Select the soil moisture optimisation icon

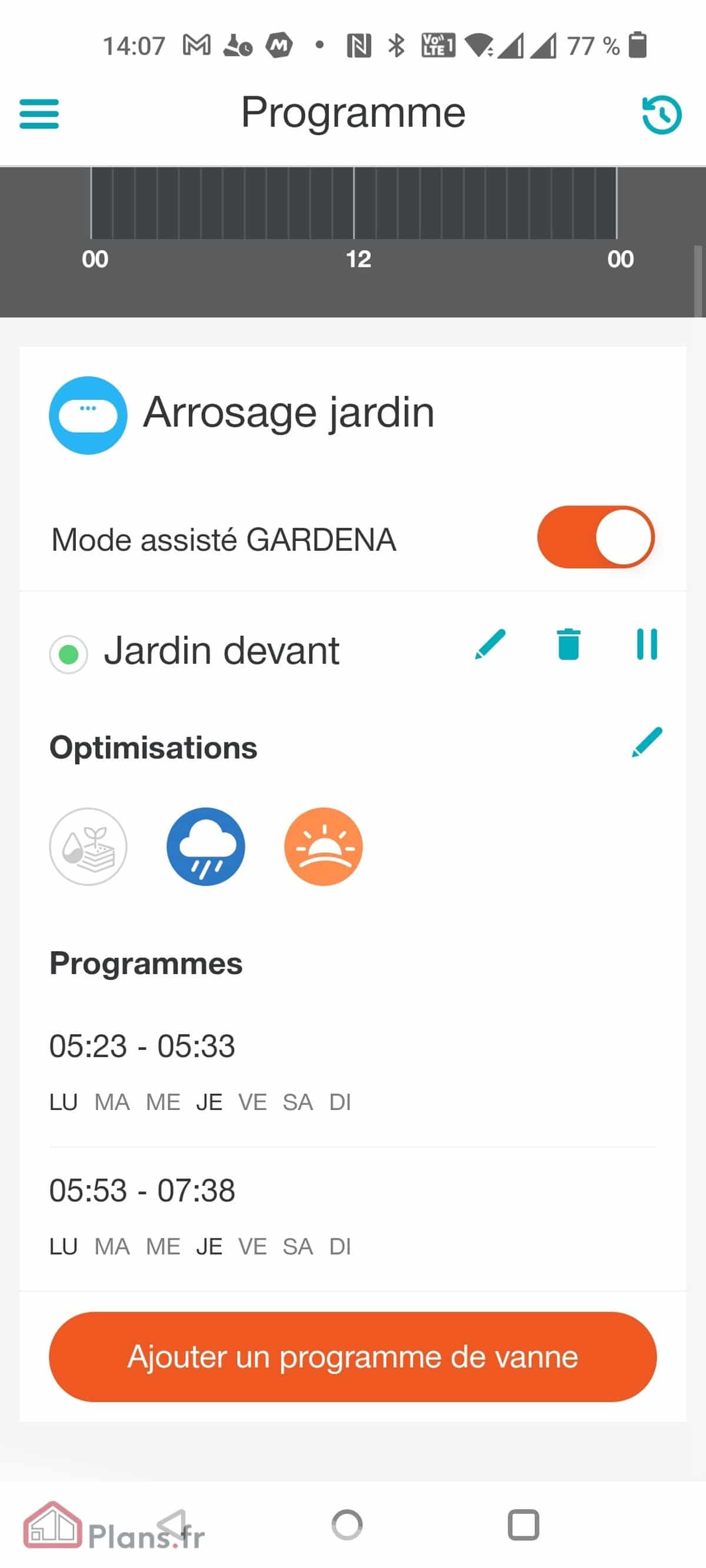point(88,847)
